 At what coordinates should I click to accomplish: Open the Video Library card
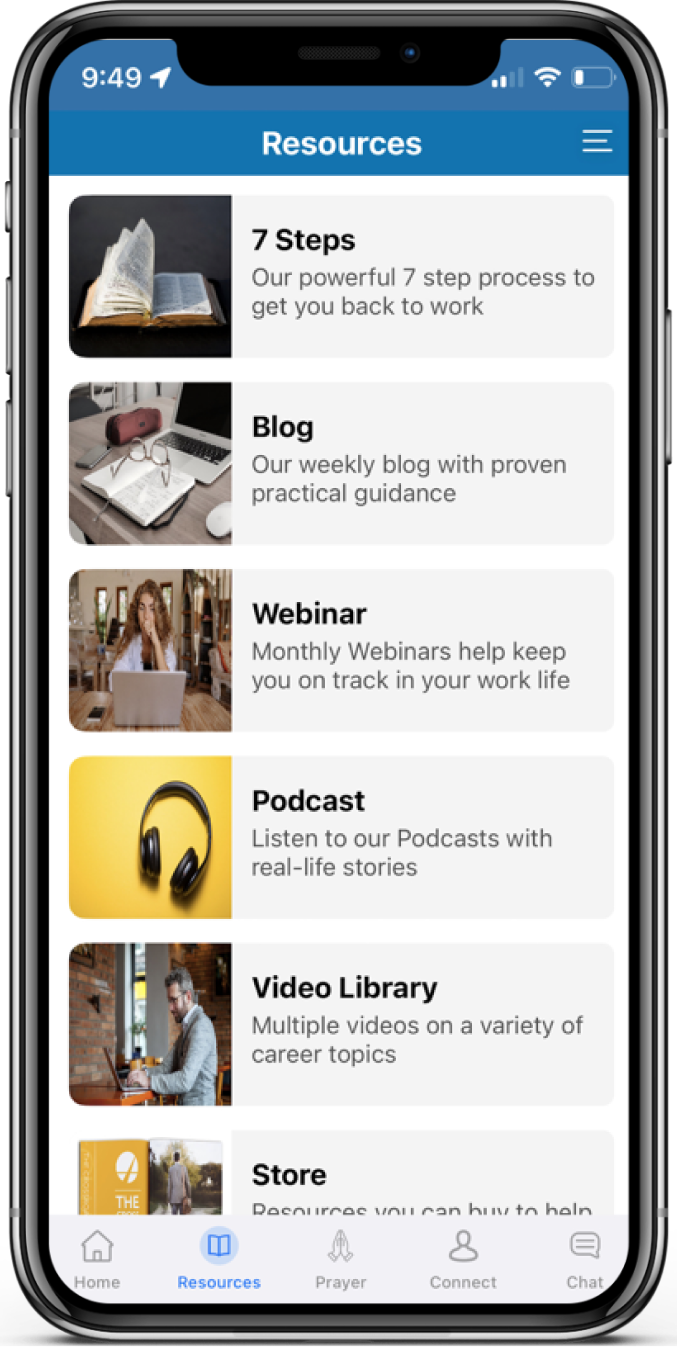[341, 1024]
